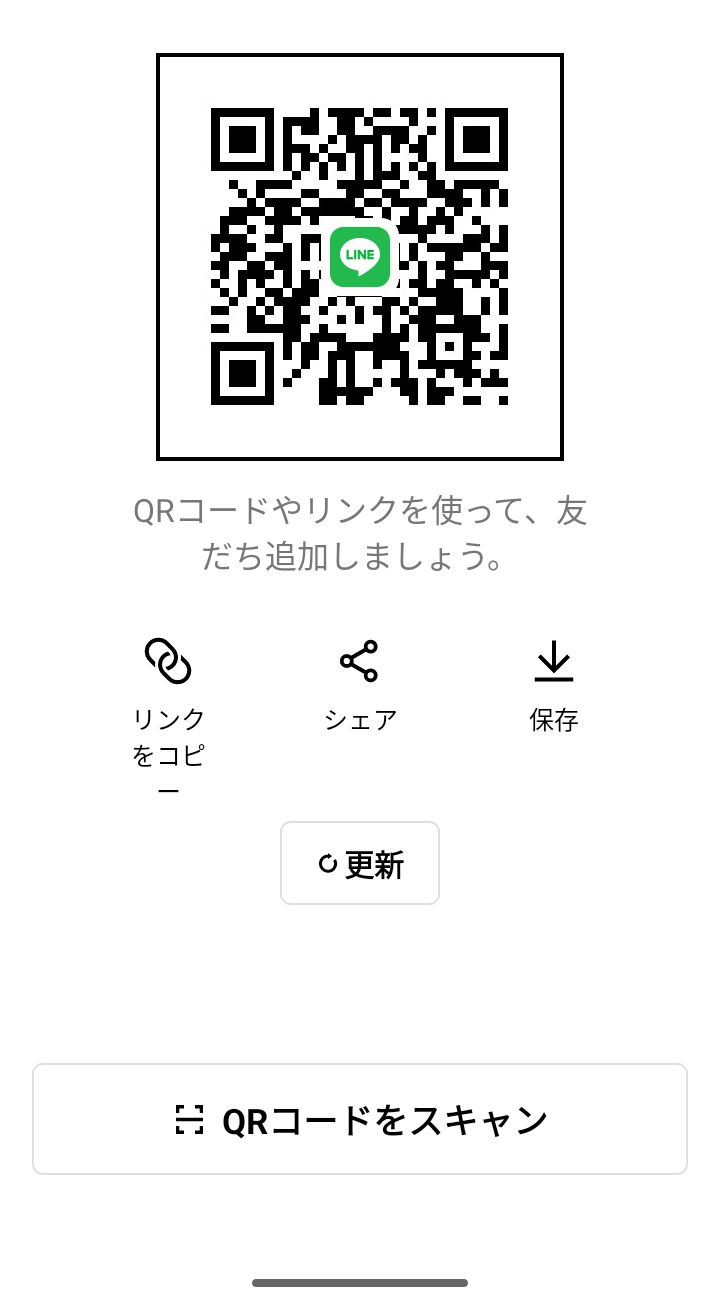Save the QR code using 保存
This screenshot has width=720, height=1306.
(553, 687)
